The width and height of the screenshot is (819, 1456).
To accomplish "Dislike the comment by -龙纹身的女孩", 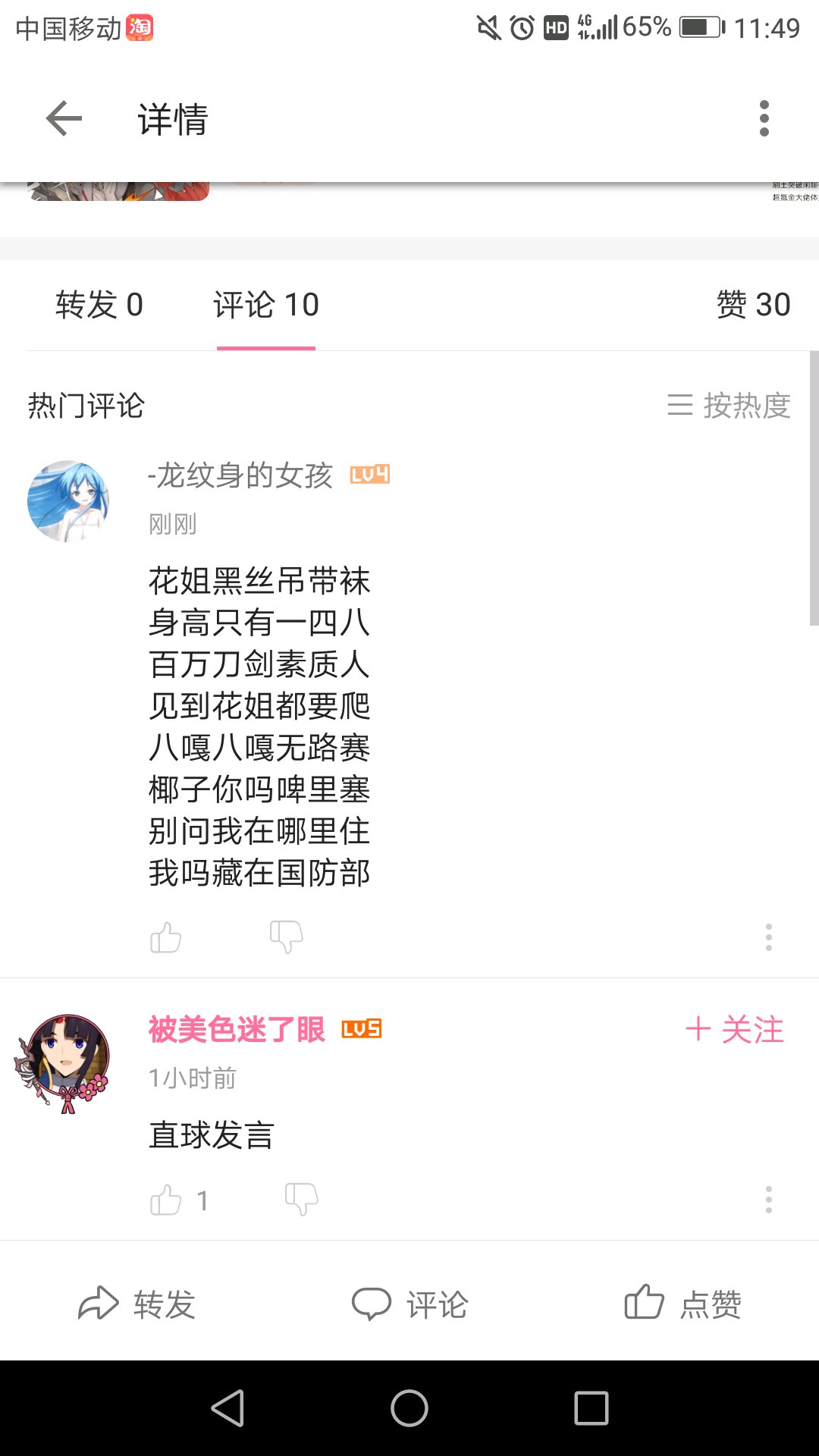I will 287,937.
